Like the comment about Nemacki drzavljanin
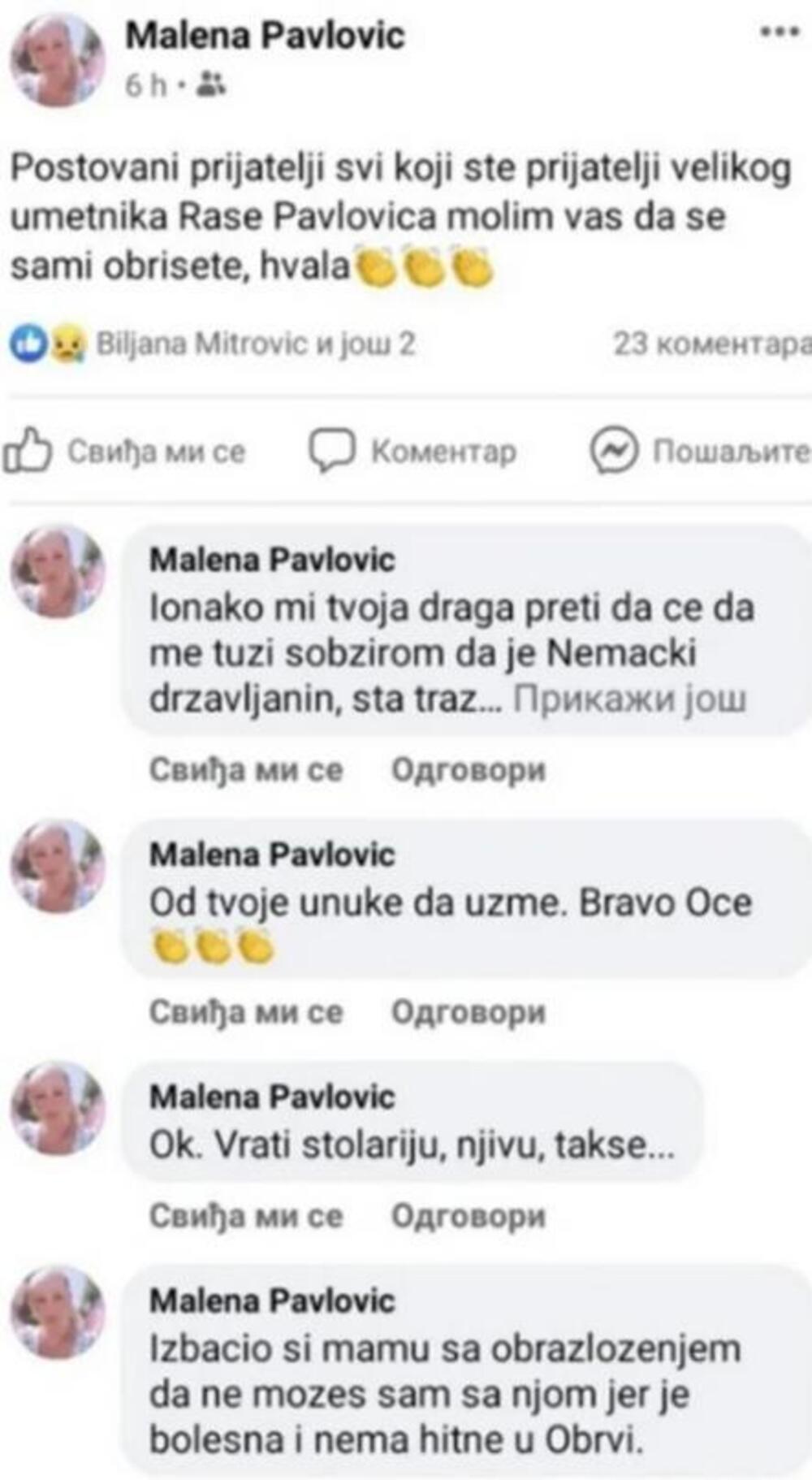 pos(246,770)
